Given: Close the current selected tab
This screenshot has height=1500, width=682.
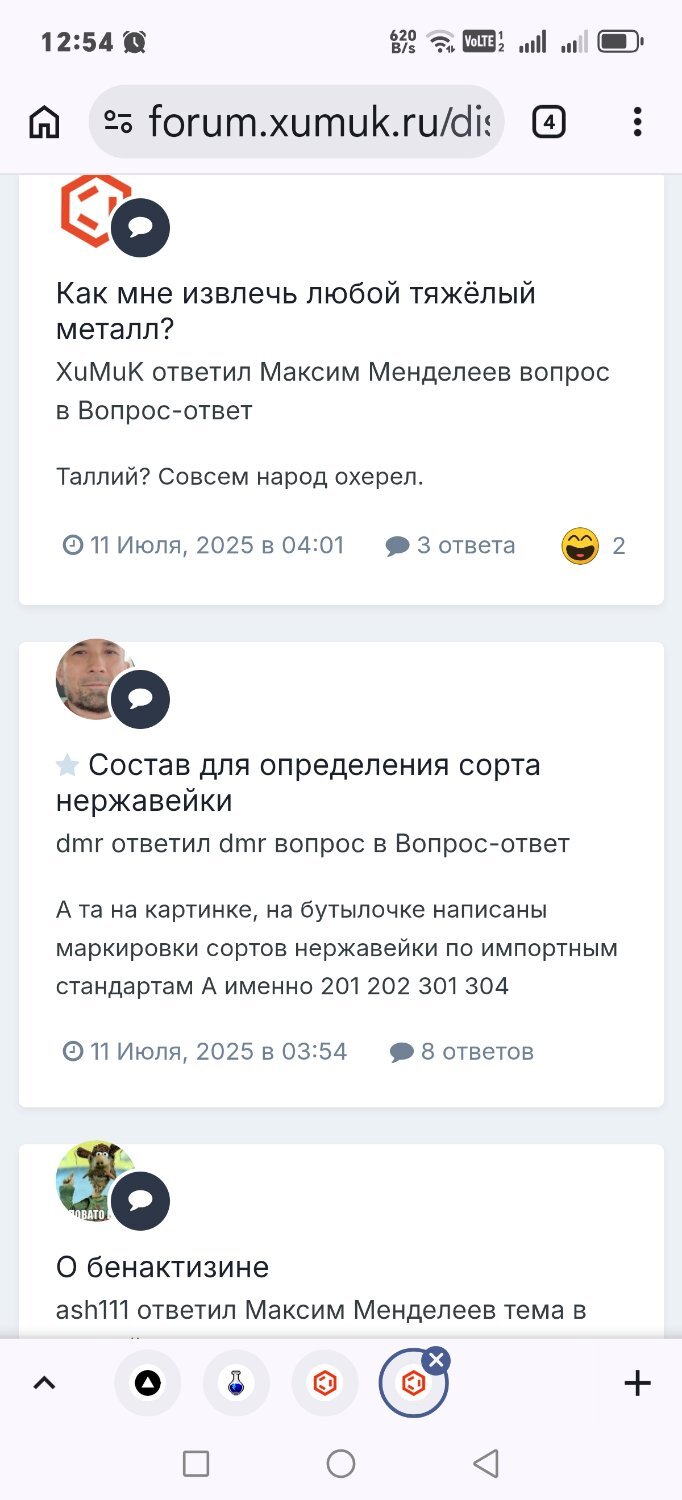Looking at the screenshot, I should tap(436, 1360).
